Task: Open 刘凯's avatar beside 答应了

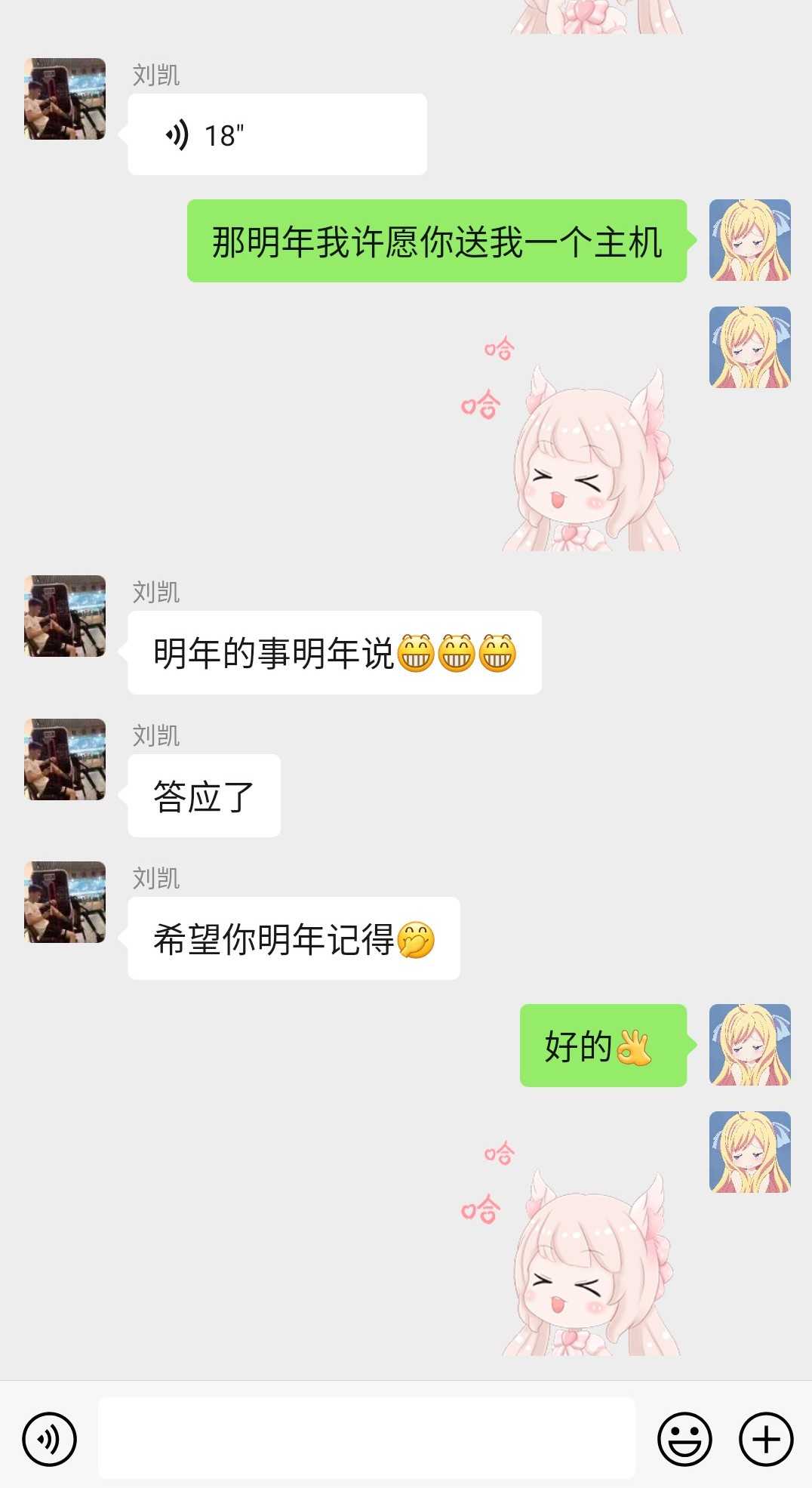Action: (65, 759)
